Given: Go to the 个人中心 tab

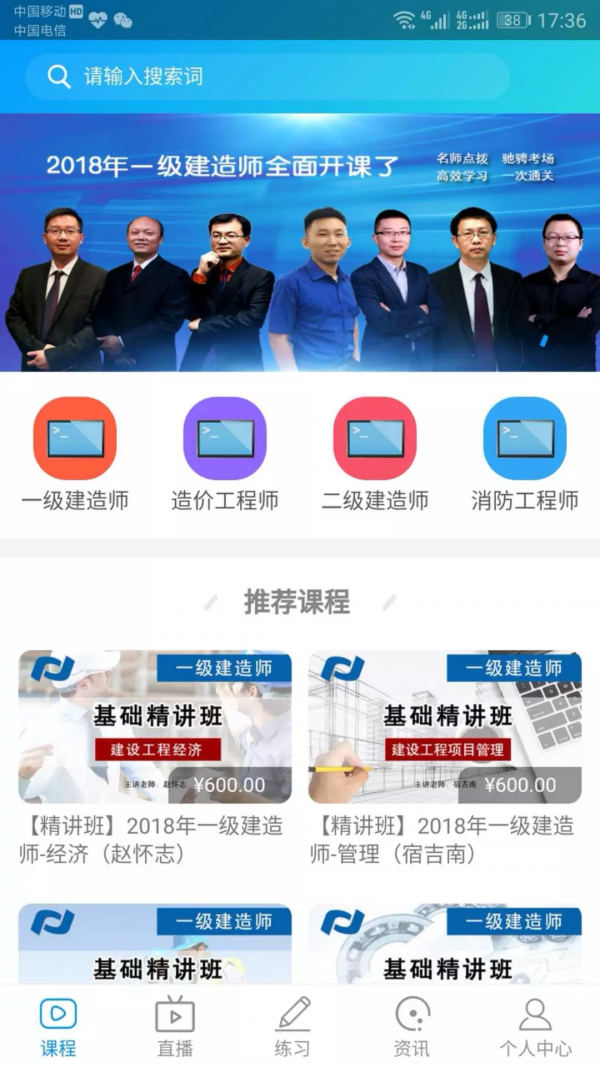Looking at the screenshot, I should click(x=535, y=1026).
